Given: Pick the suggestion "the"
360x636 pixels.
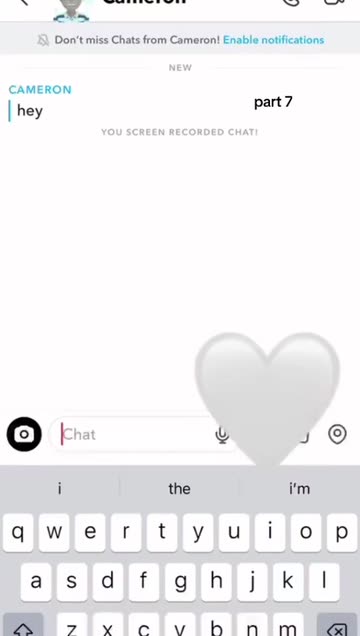Looking at the screenshot, I should (179, 488).
